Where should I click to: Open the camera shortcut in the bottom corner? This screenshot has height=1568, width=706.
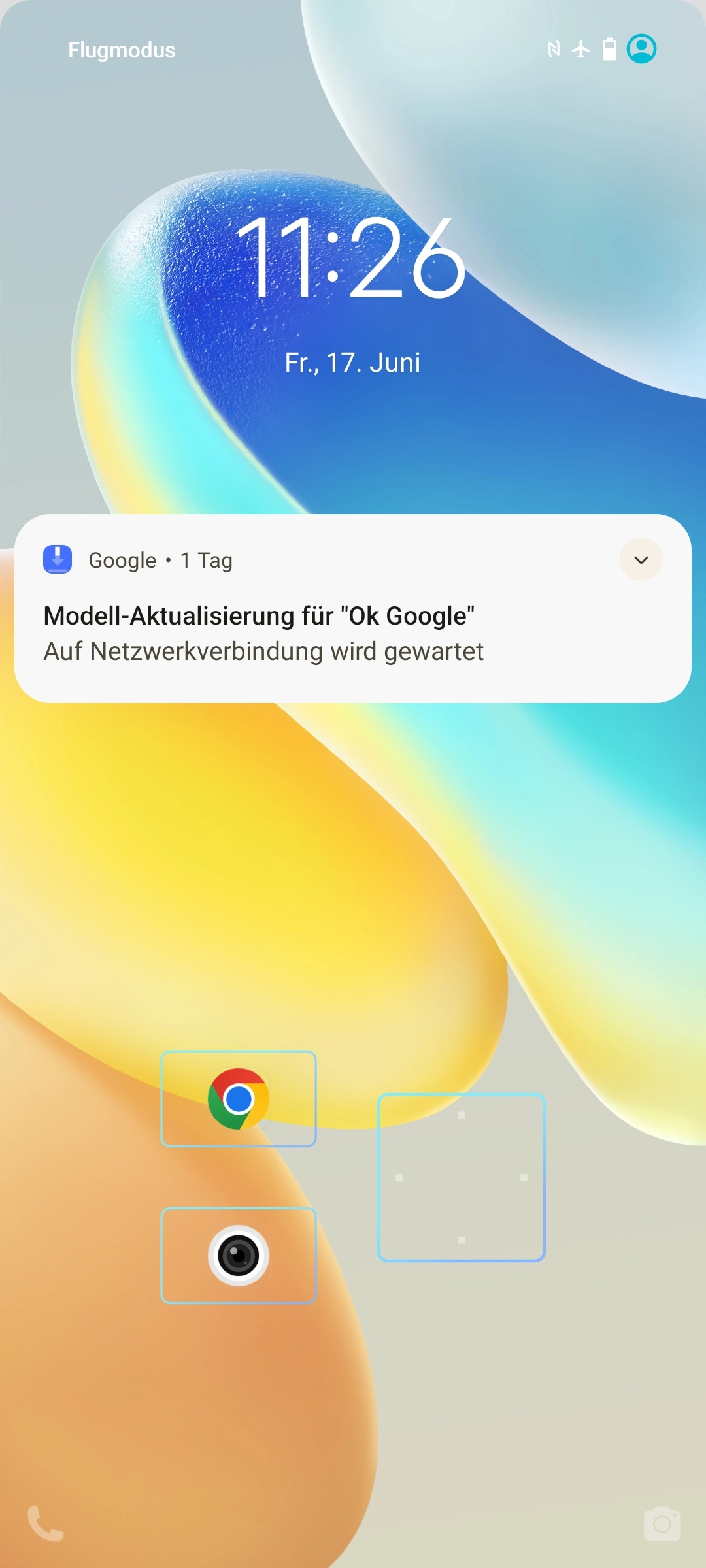[662, 1524]
